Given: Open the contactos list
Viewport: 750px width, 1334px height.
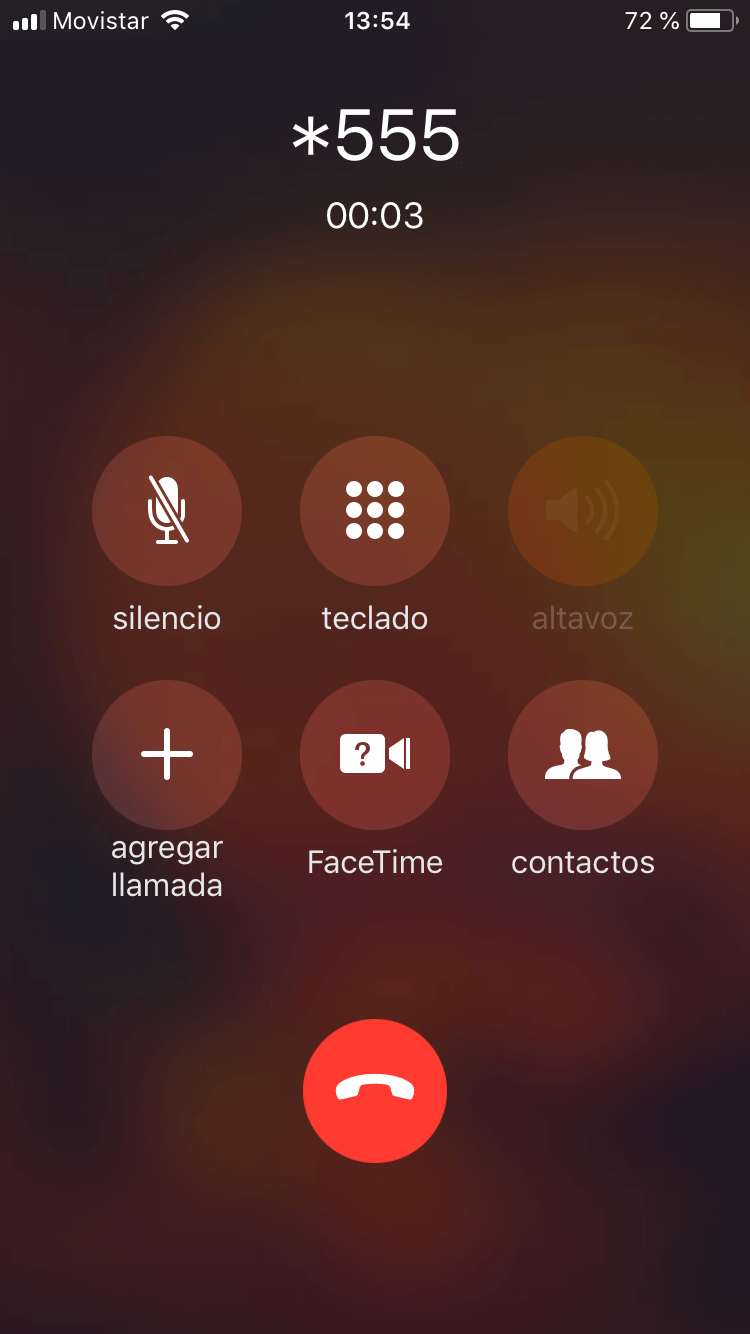Looking at the screenshot, I should (583, 755).
